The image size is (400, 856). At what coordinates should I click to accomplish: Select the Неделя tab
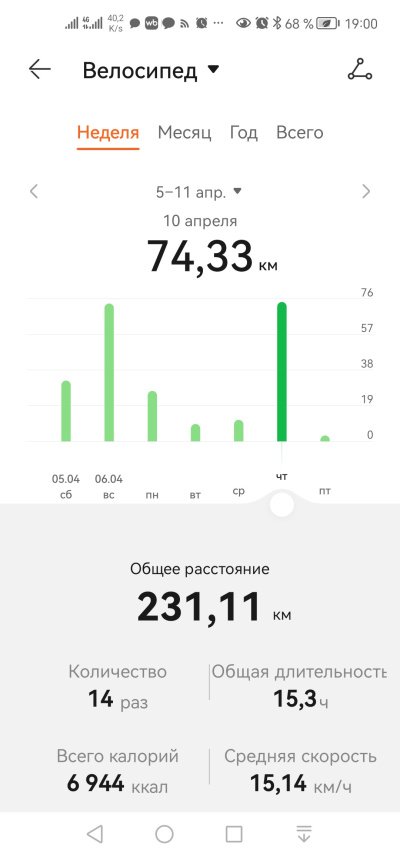click(x=108, y=133)
